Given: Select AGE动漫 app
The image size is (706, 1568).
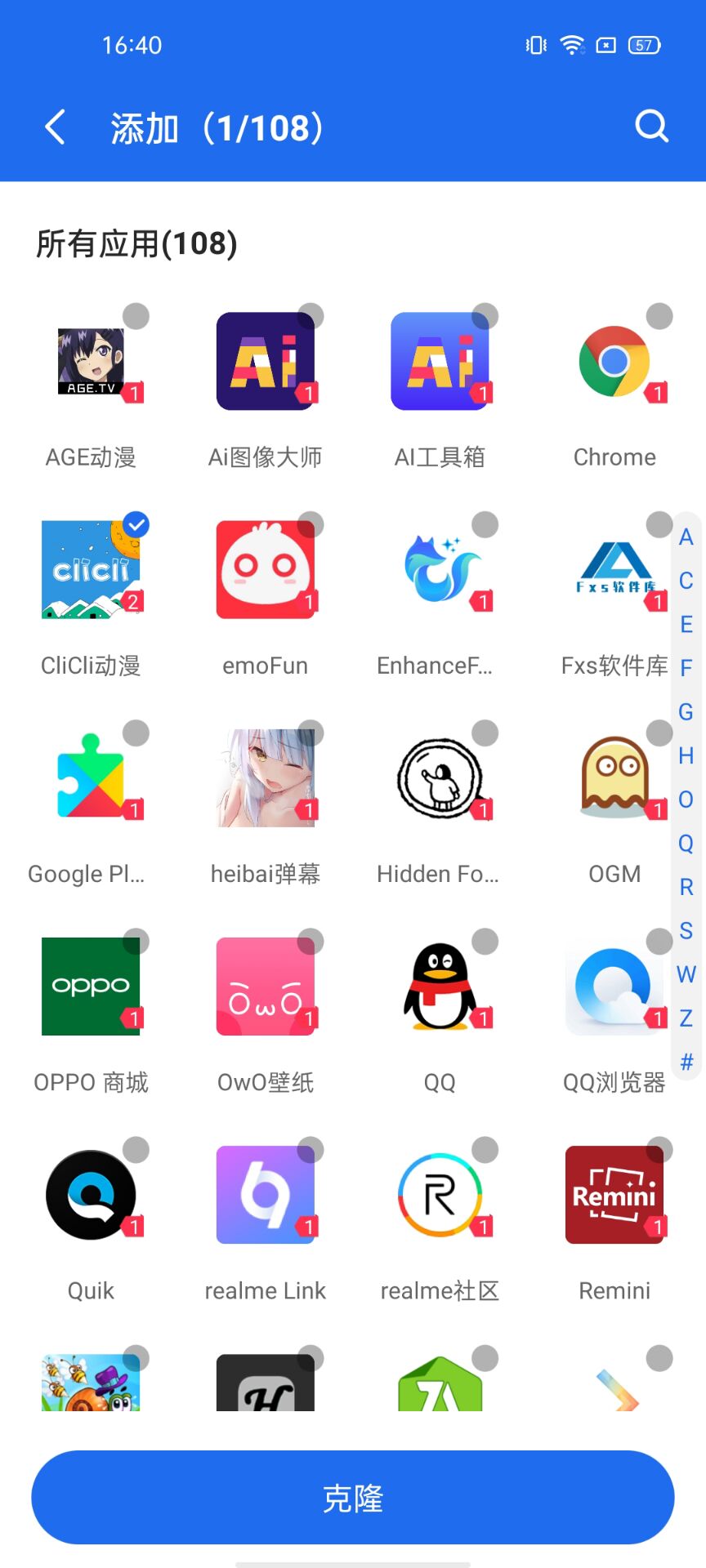Looking at the screenshot, I should pos(91,363).
